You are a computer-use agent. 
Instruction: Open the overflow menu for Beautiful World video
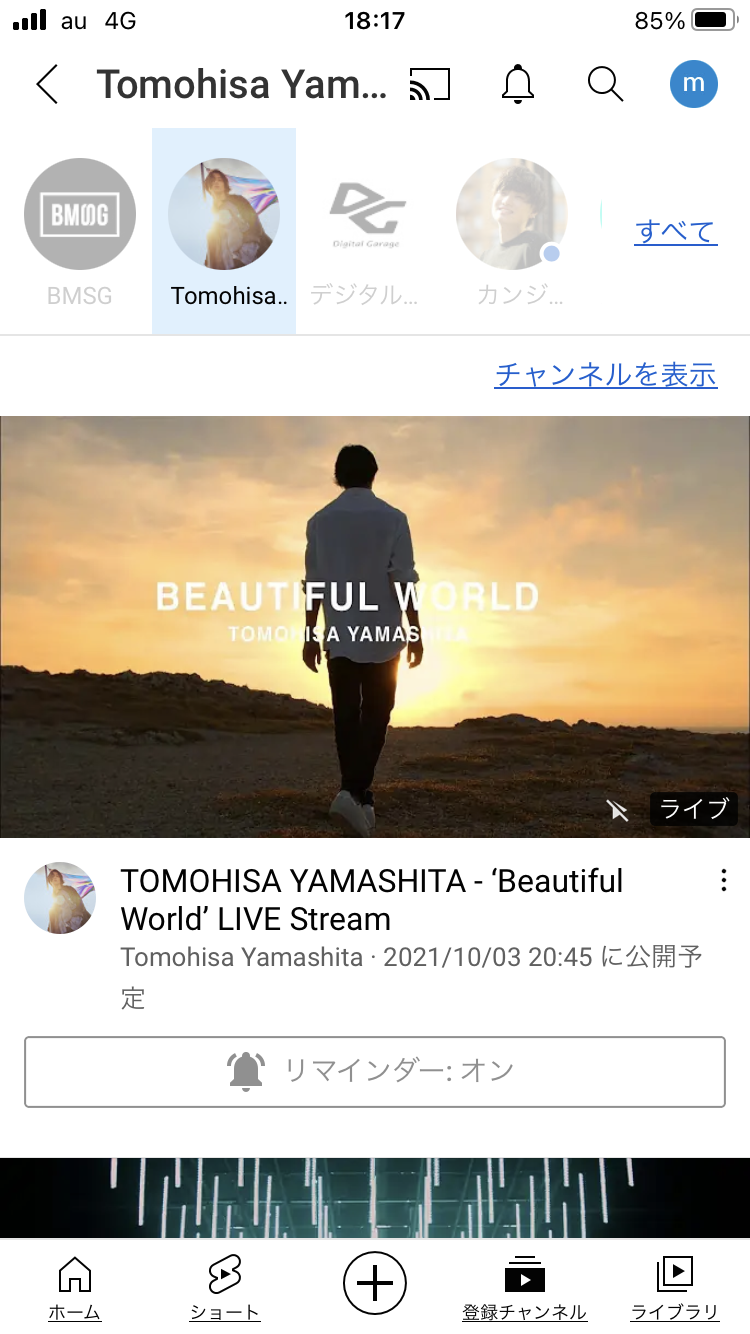click(x=723, y=880)
